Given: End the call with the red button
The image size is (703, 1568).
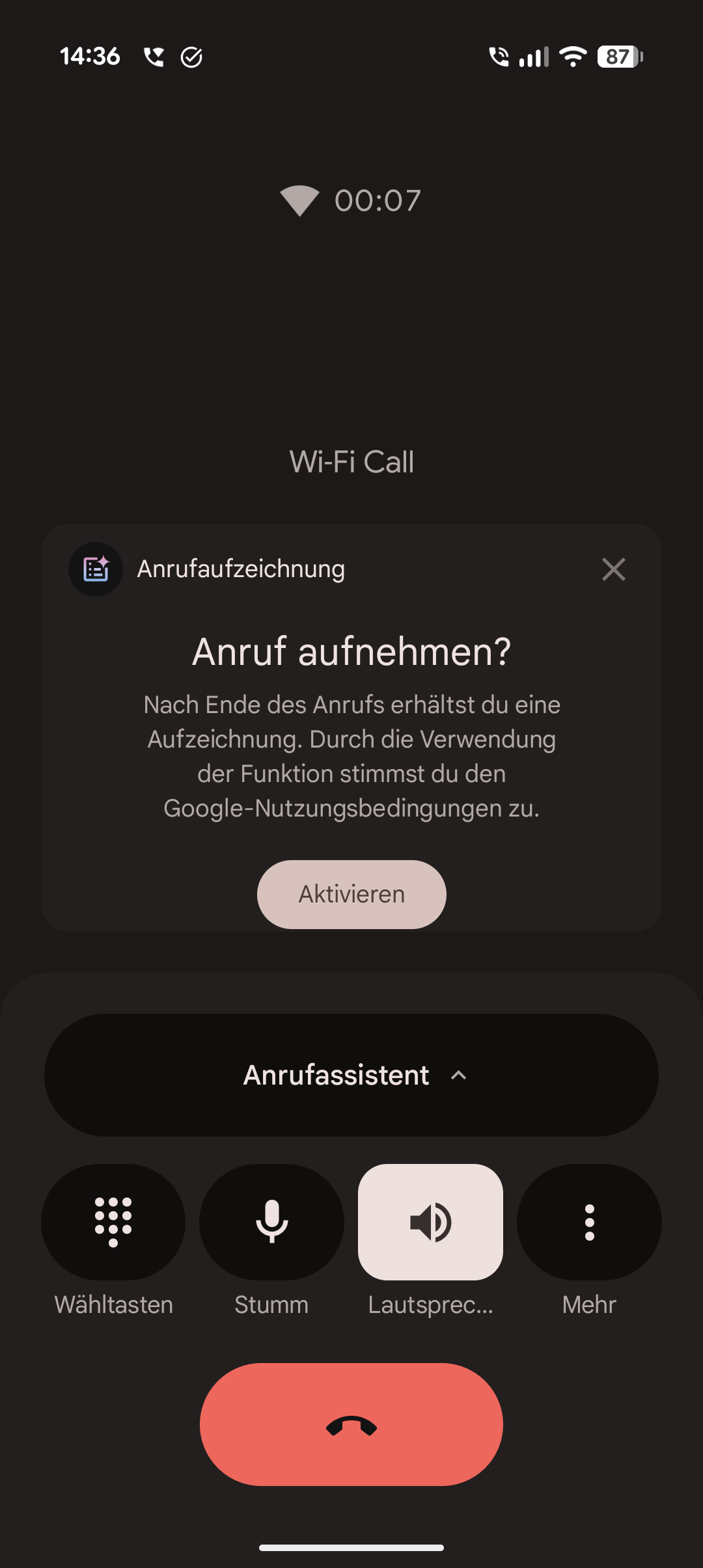Looking at the screenshot, I should point(351,1424).
